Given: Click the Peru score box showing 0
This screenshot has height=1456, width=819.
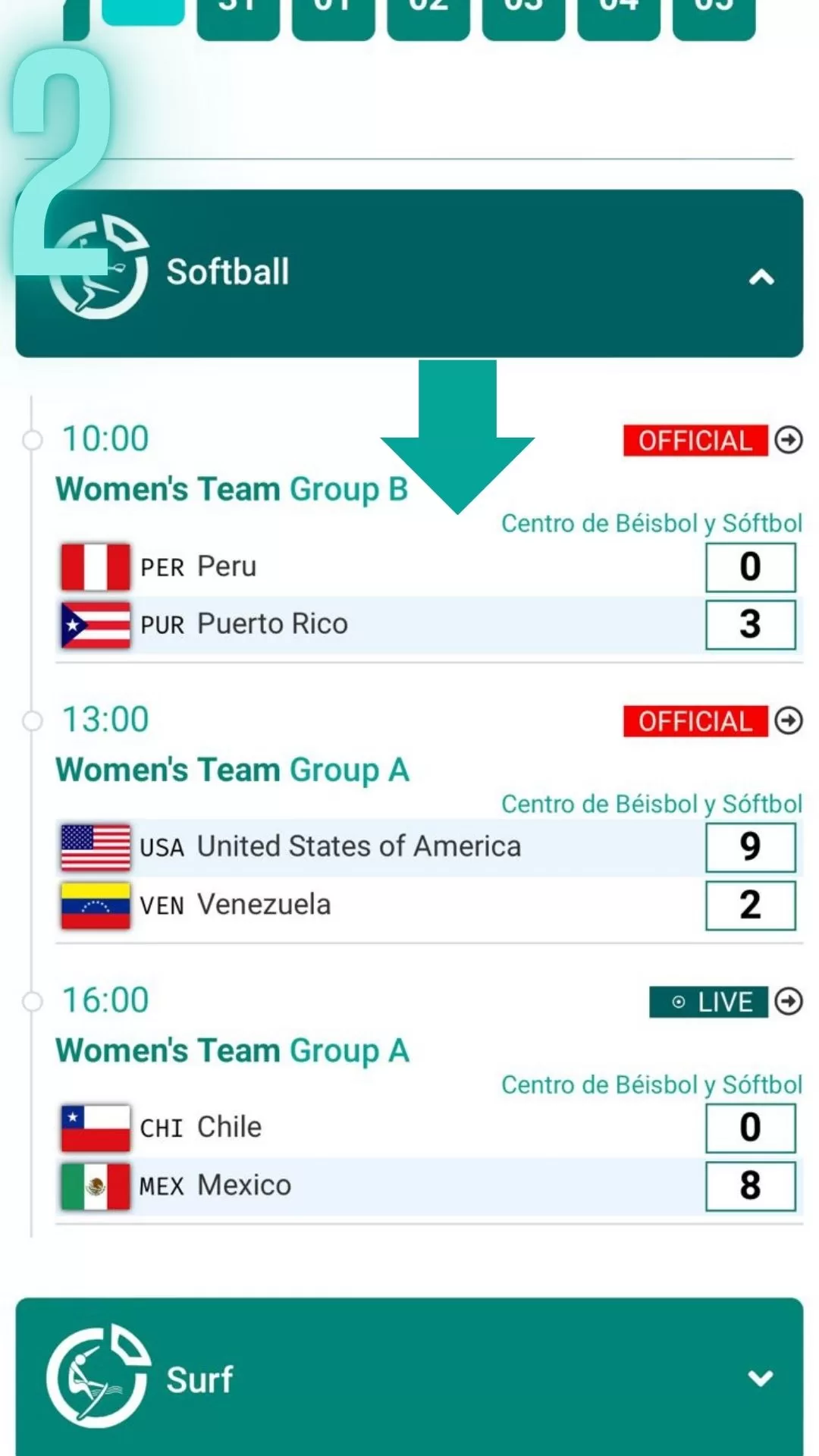Looking at the screenshot, I should point(750,567).
